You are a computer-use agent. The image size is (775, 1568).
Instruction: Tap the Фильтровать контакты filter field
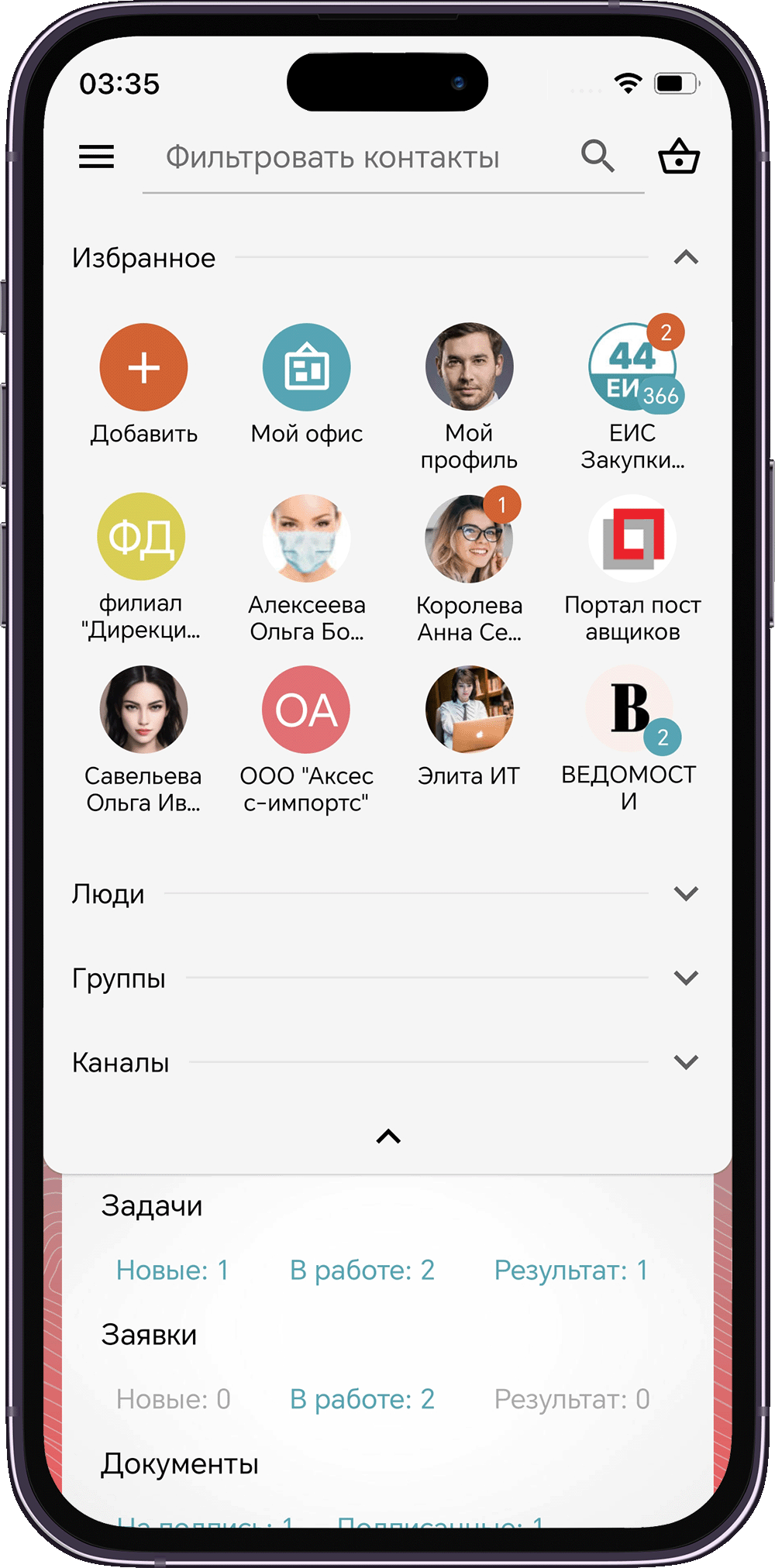(x=333, y=158)
